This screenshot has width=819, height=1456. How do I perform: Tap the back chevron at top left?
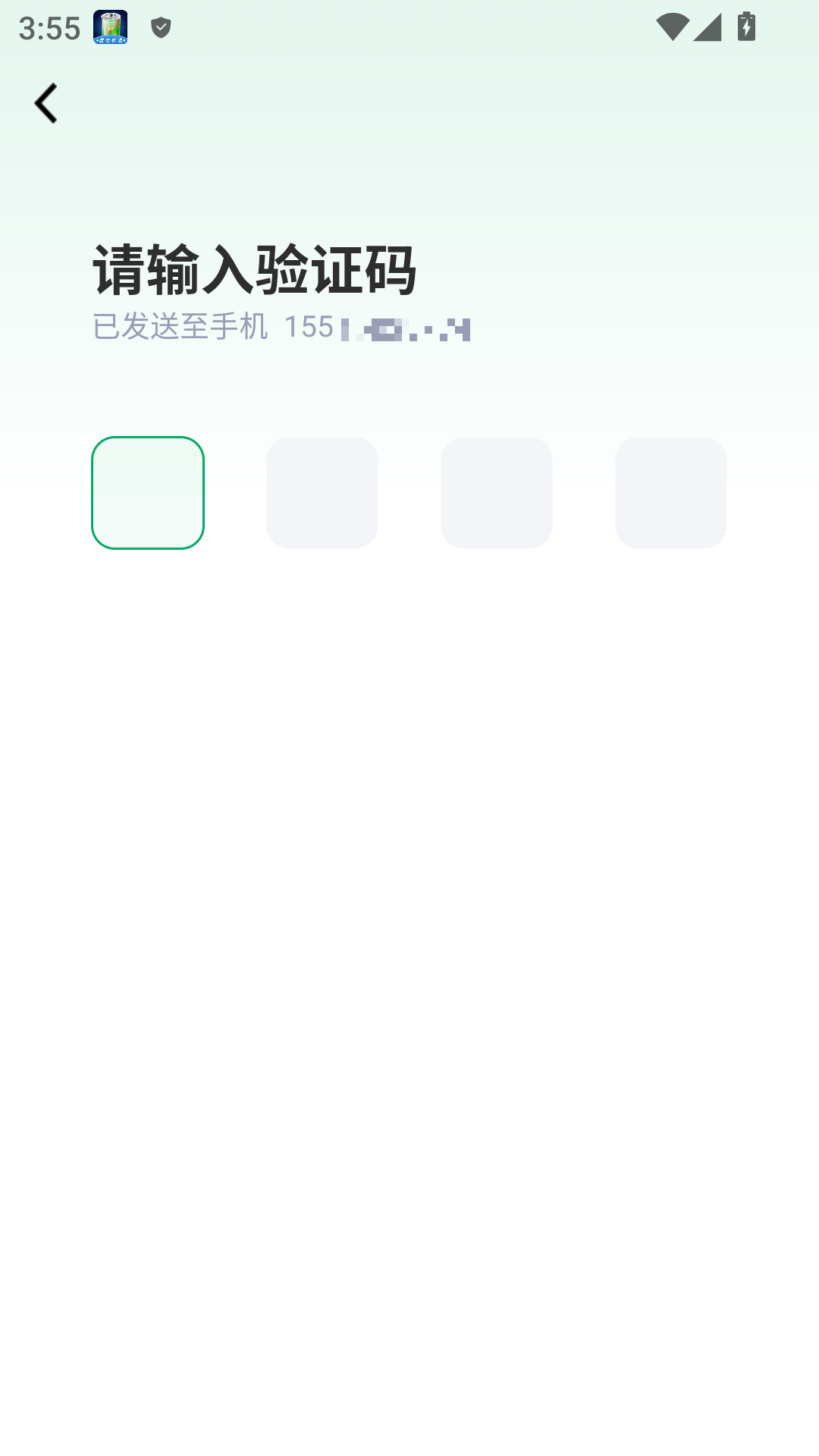45,102
